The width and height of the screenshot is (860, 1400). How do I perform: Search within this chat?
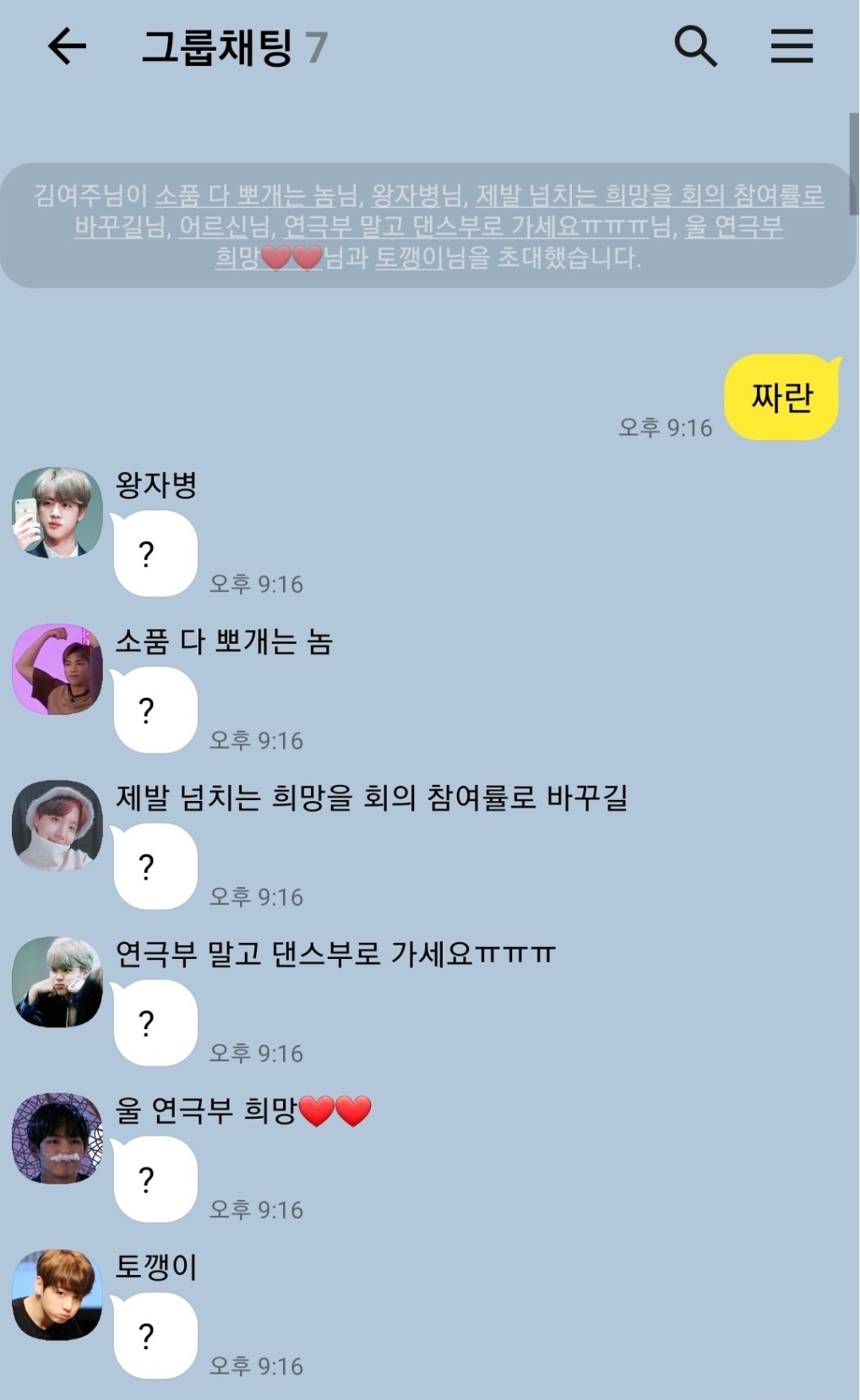click(x=695, y=46)
